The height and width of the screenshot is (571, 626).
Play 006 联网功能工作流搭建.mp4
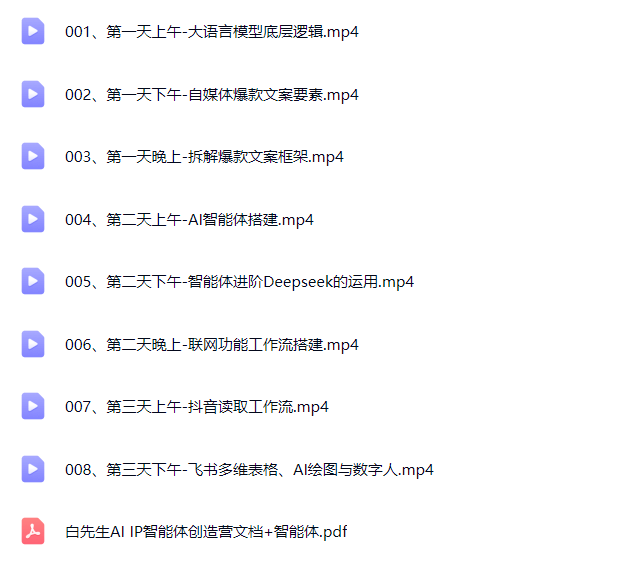pos(211,345)
